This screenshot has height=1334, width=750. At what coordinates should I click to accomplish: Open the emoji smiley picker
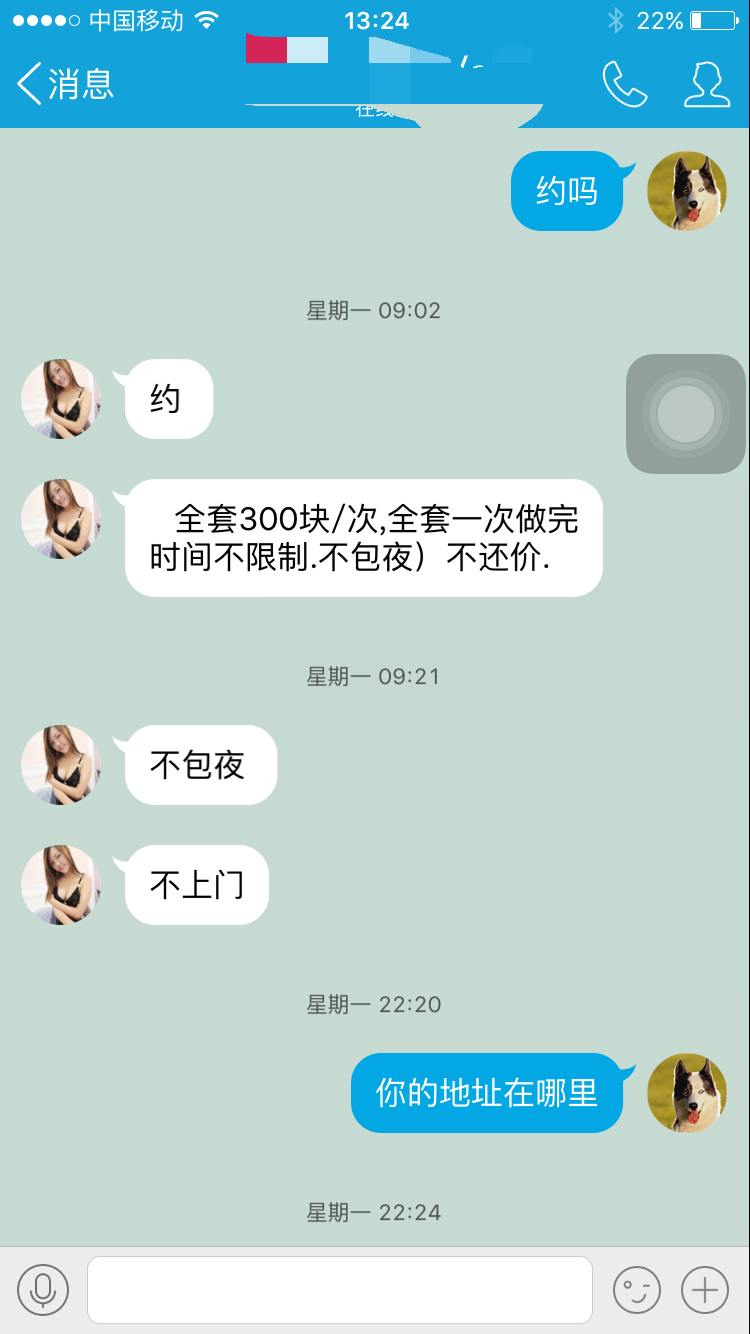pyautogui.click(x=637, y=1290)
